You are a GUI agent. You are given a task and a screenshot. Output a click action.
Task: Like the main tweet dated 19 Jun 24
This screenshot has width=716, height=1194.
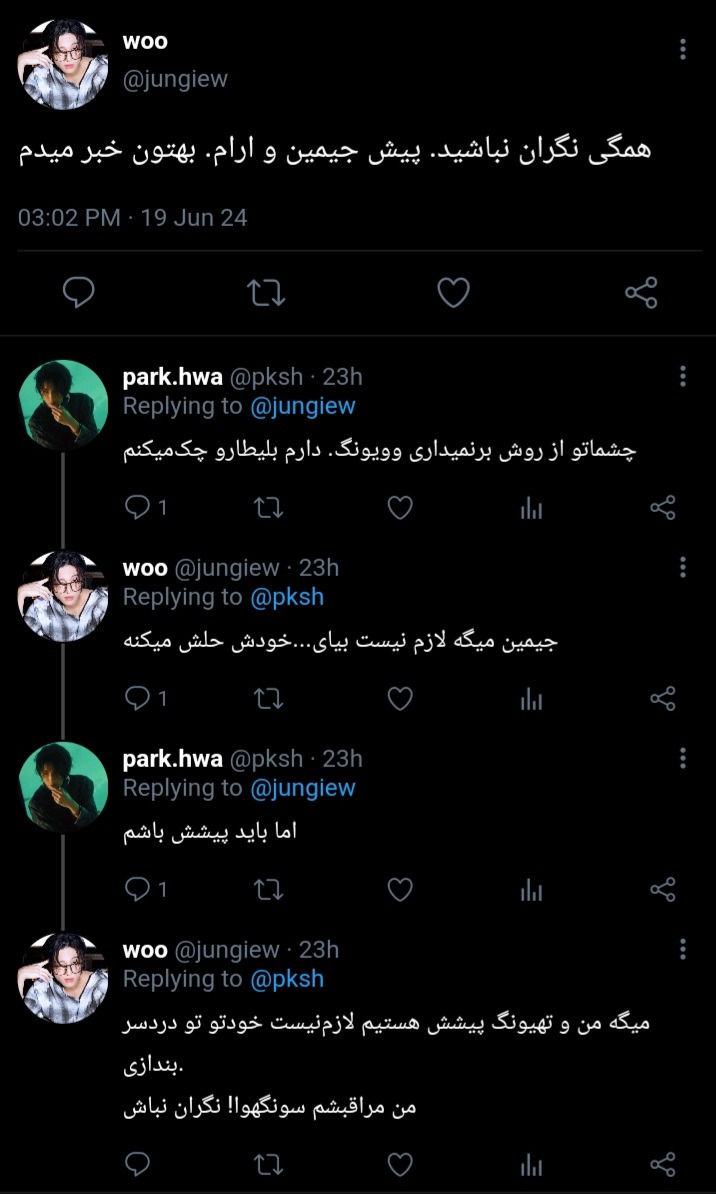tap(453, 293)
